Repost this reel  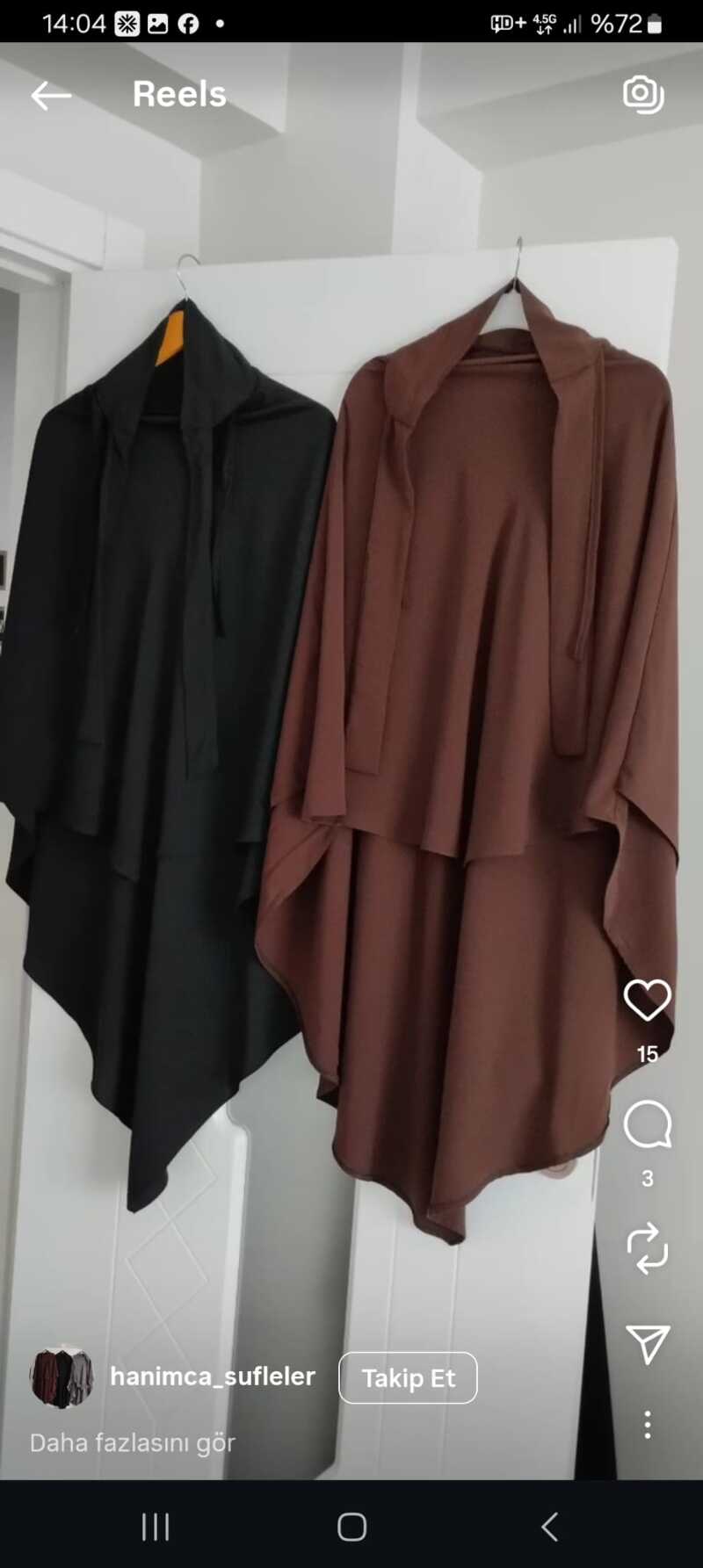648,1248
